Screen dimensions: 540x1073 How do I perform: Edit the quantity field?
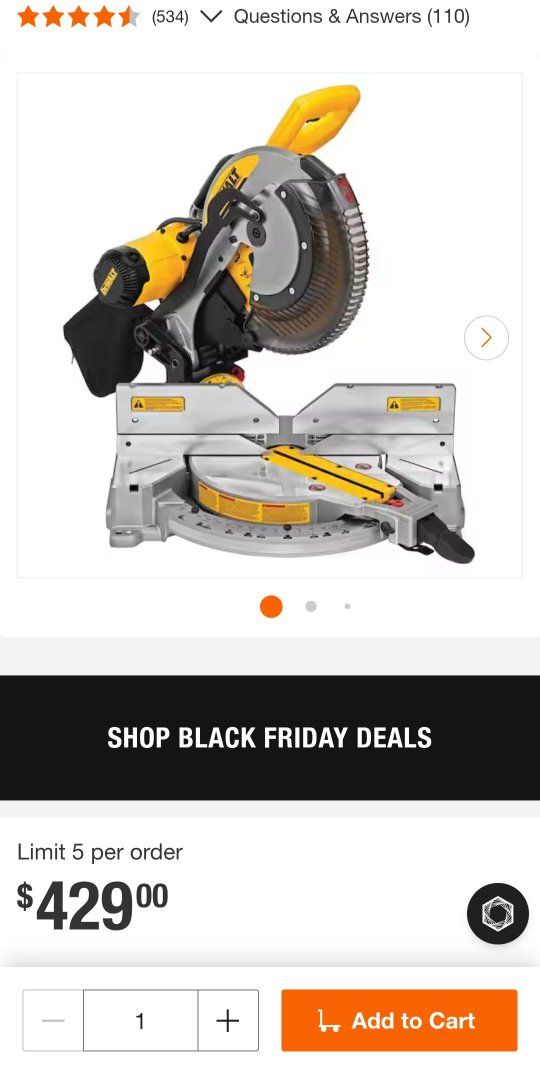click(x=140, y=1020)
